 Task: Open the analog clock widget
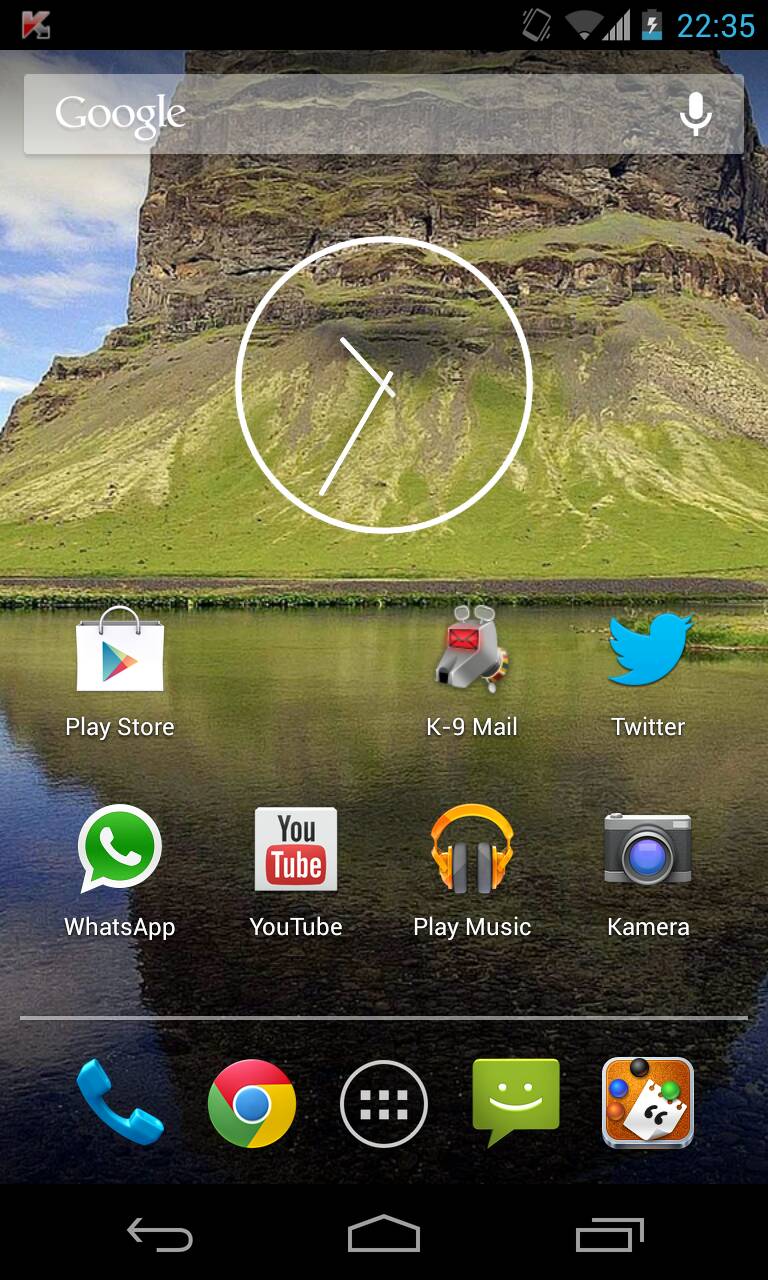(x=384, y=384)
